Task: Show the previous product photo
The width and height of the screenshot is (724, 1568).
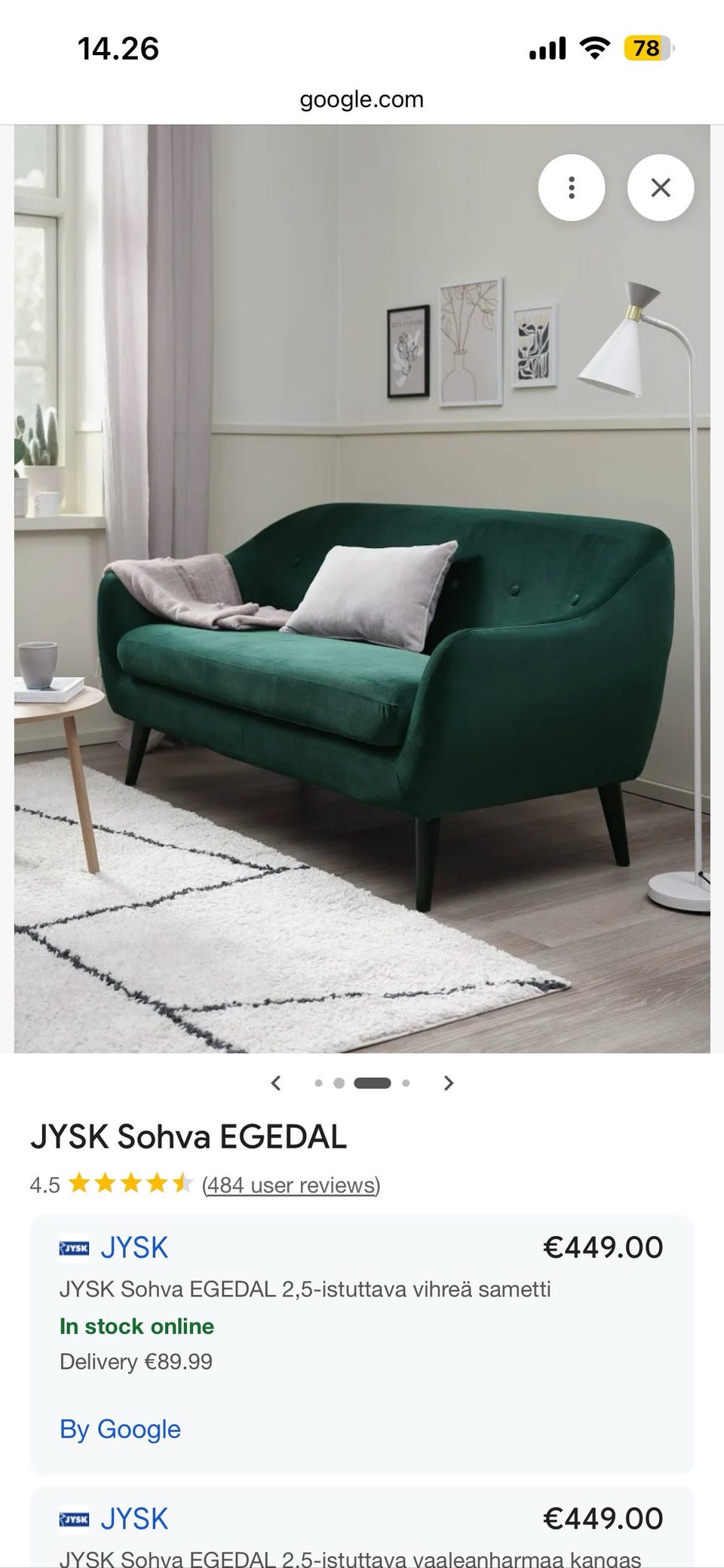Action: [x=276, y=1083]
